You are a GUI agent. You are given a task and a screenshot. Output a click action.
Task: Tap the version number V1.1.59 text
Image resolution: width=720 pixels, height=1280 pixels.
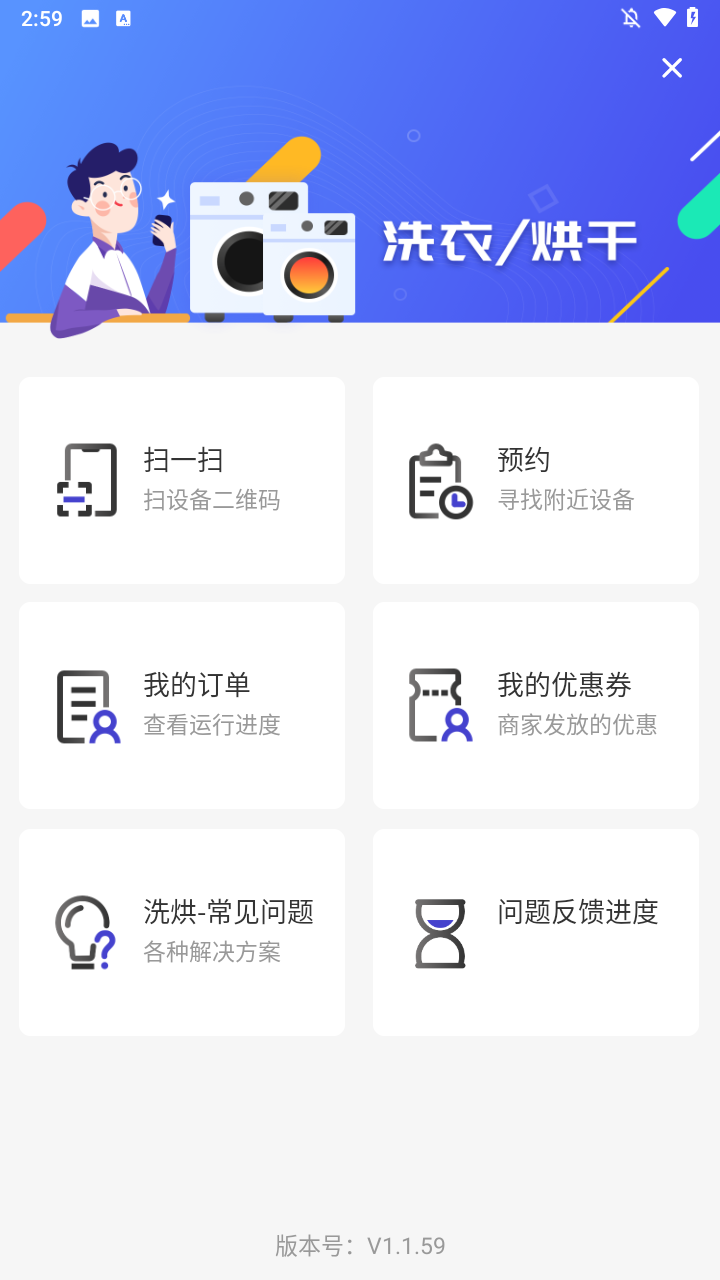360,1246
